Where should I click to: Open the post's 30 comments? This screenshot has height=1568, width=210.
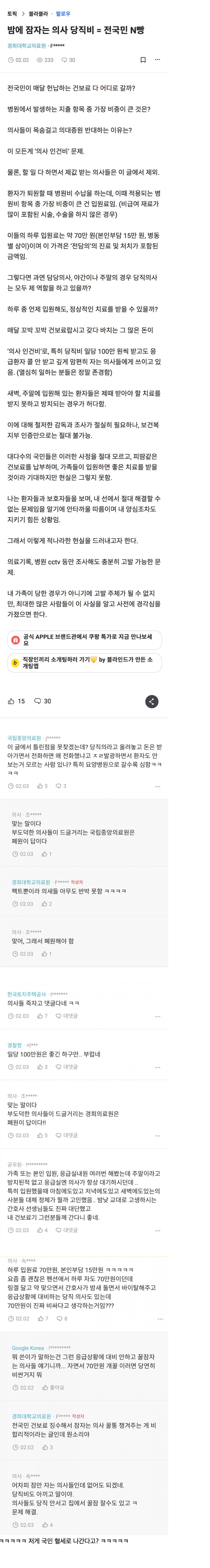[x=43, y=701]
